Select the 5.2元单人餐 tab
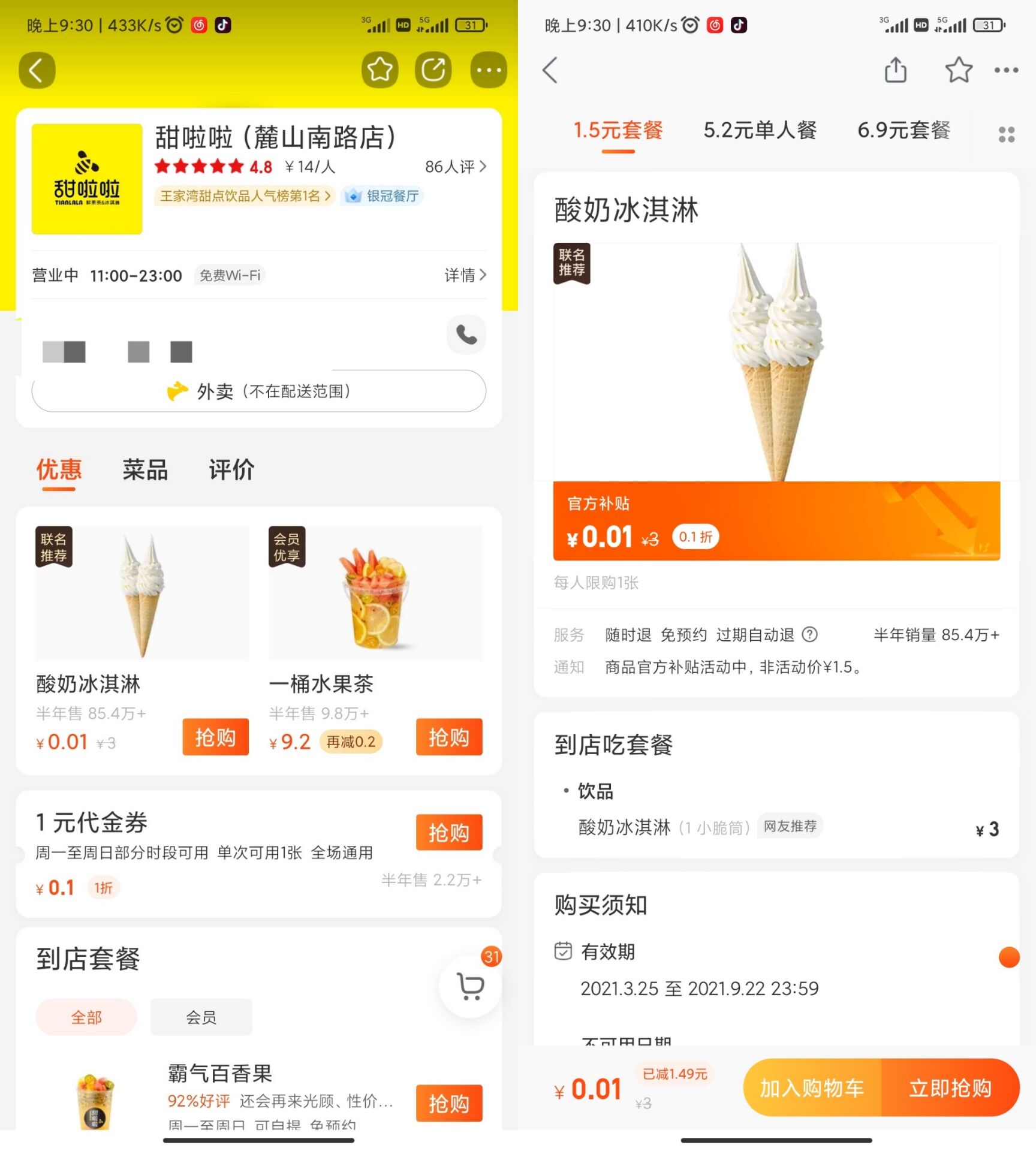 click(760, 130)
